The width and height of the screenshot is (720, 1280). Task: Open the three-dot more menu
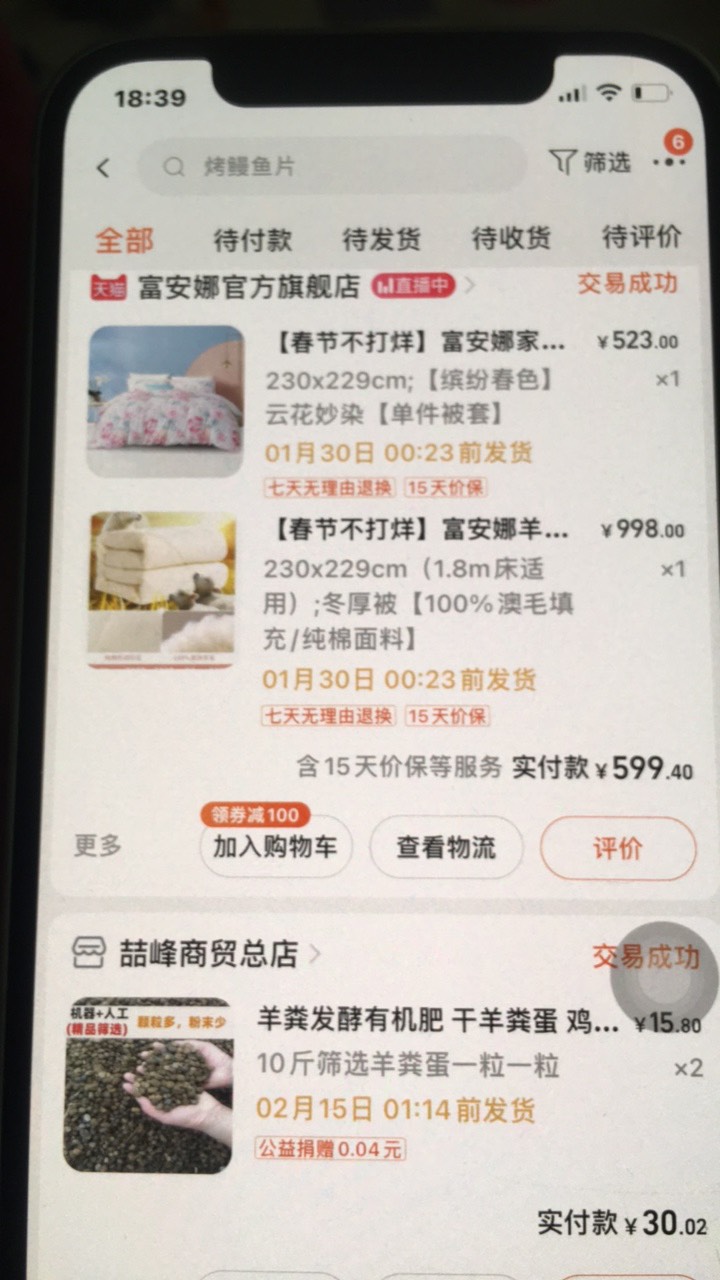click(x=668, y=162)
